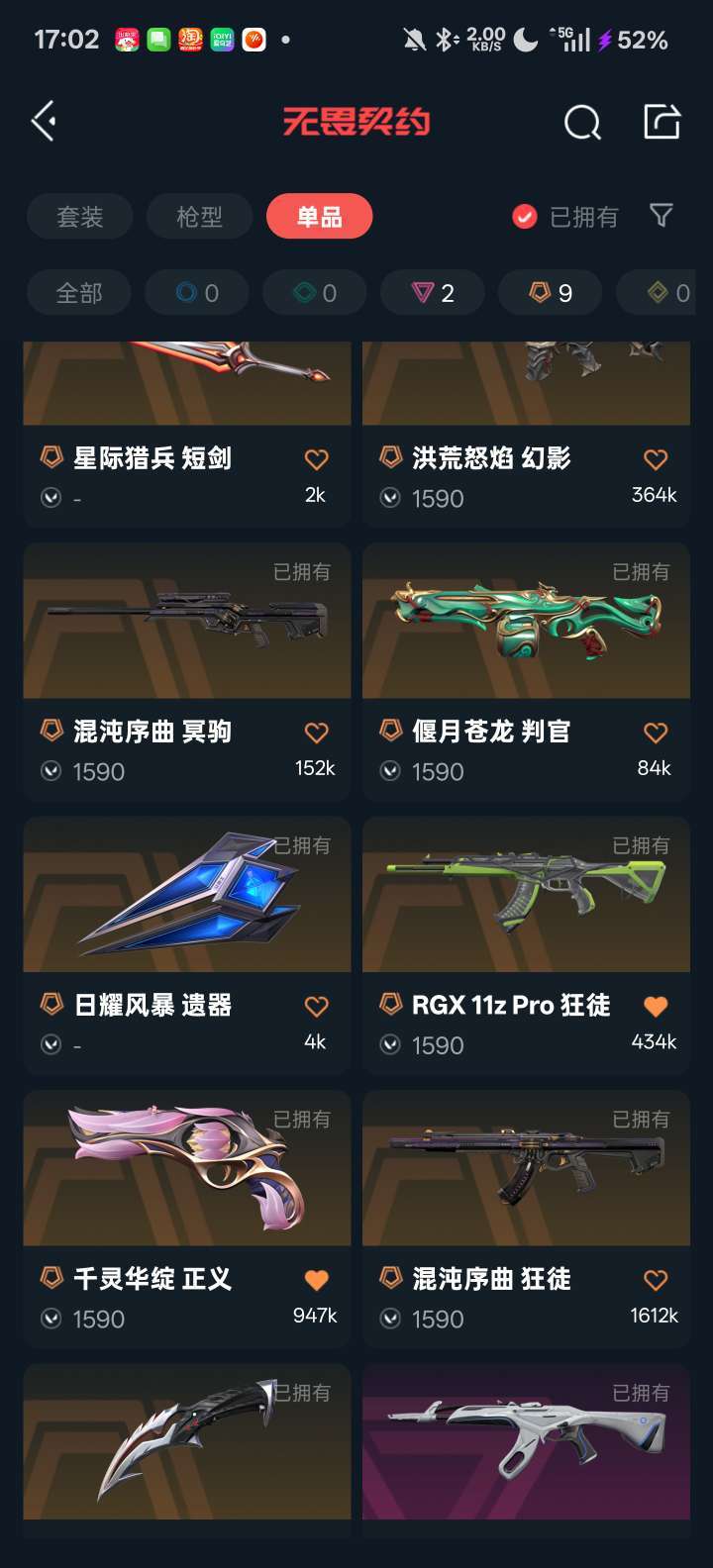The width and height of the screenshot is (713, 1568).
Task: Like the 星际猎兵 短剑 skin
Action: point(316,459)
